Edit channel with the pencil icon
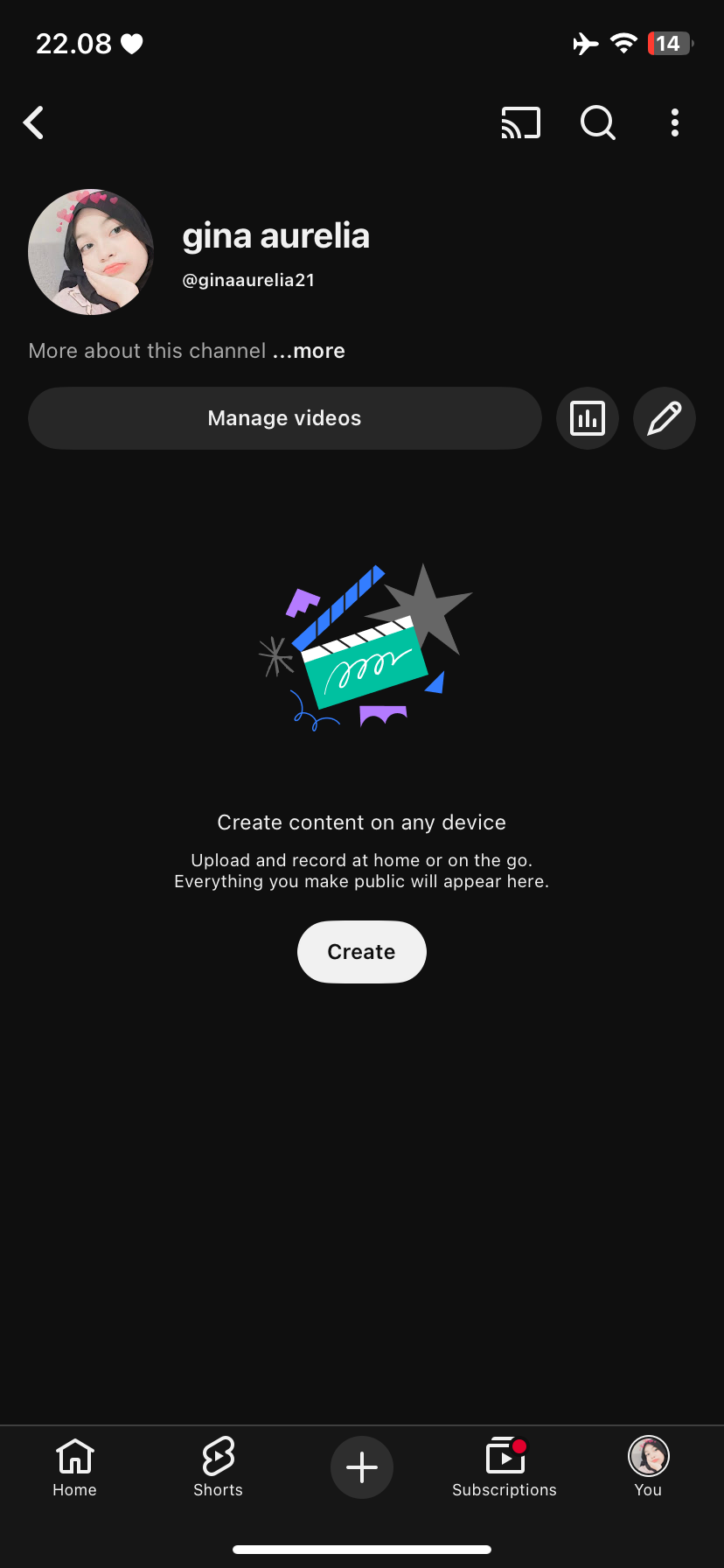Screen dimensions: 724x1568 tap(665, 418)
